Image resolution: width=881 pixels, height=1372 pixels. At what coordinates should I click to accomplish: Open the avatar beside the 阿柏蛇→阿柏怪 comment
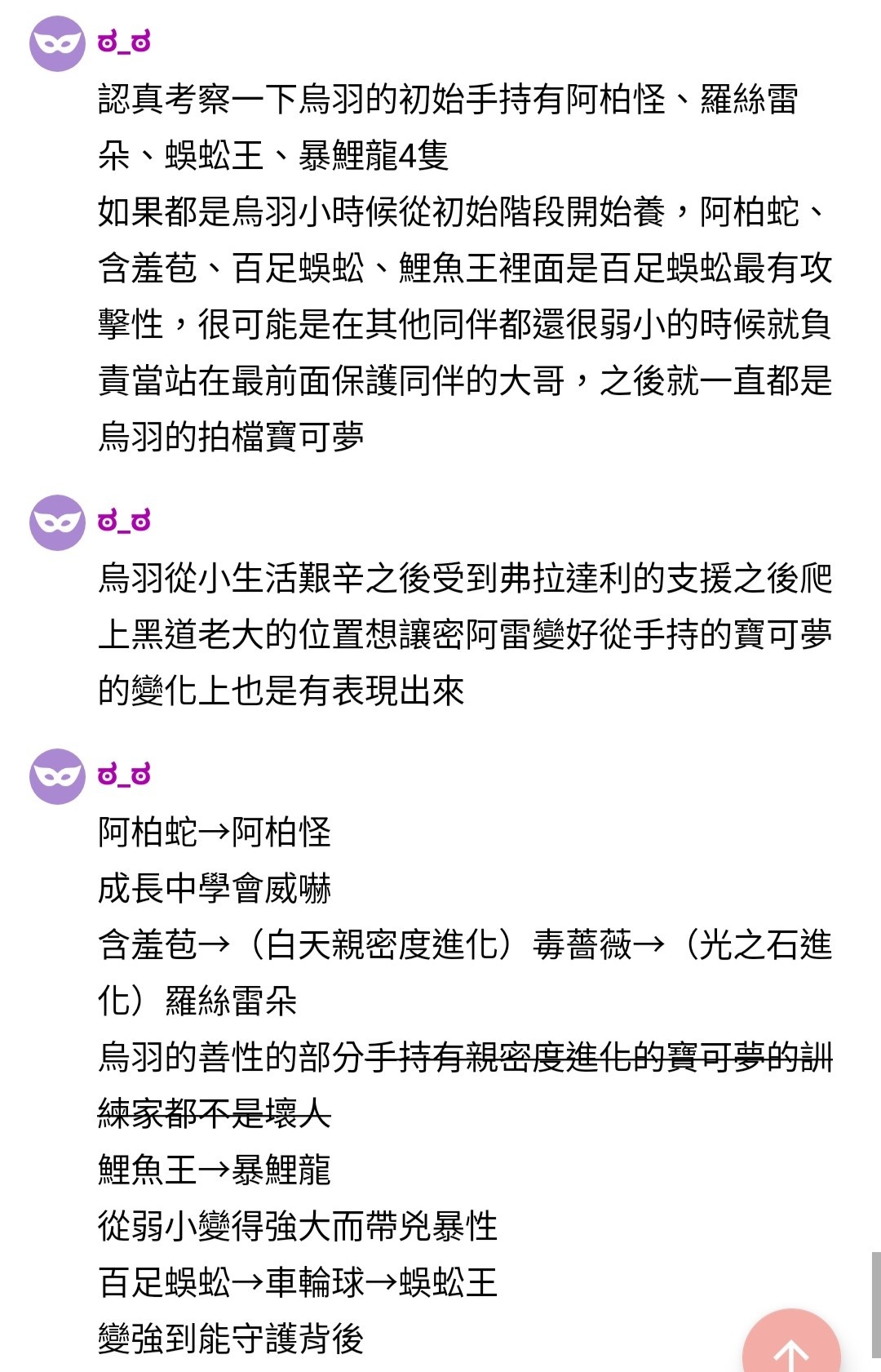pyautogui.click(x=57, y=775)
